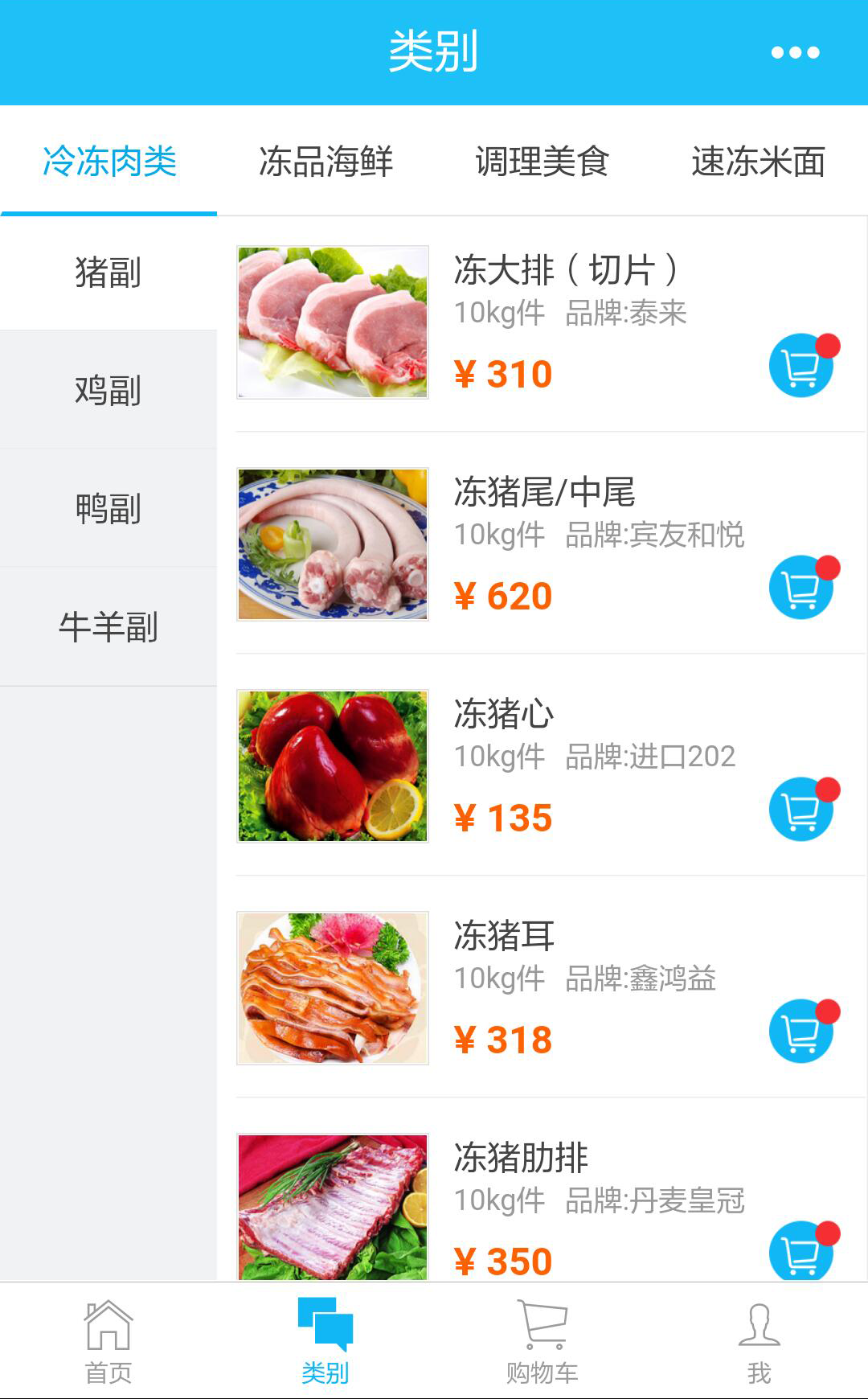
Task: Add 冻猪心 to cart
Action: pyautogui.click(x=801, y=810)
